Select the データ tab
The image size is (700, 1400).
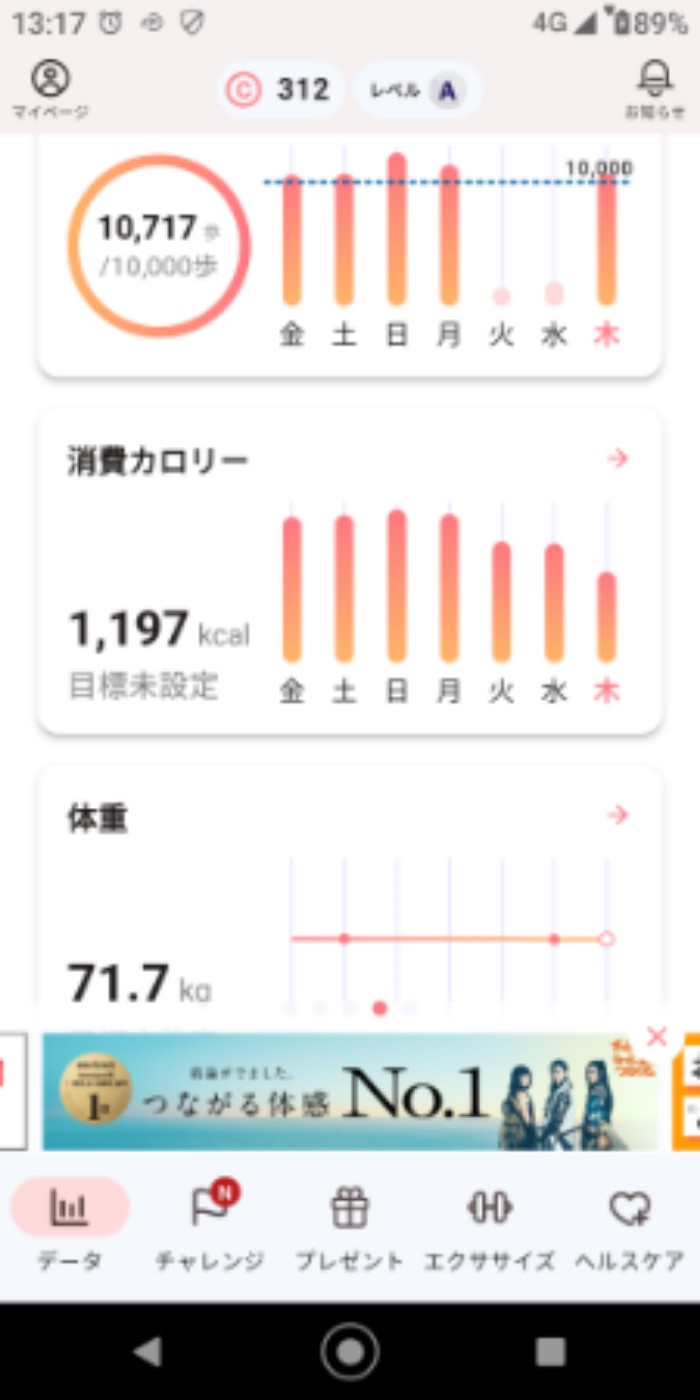(70, 1225)
